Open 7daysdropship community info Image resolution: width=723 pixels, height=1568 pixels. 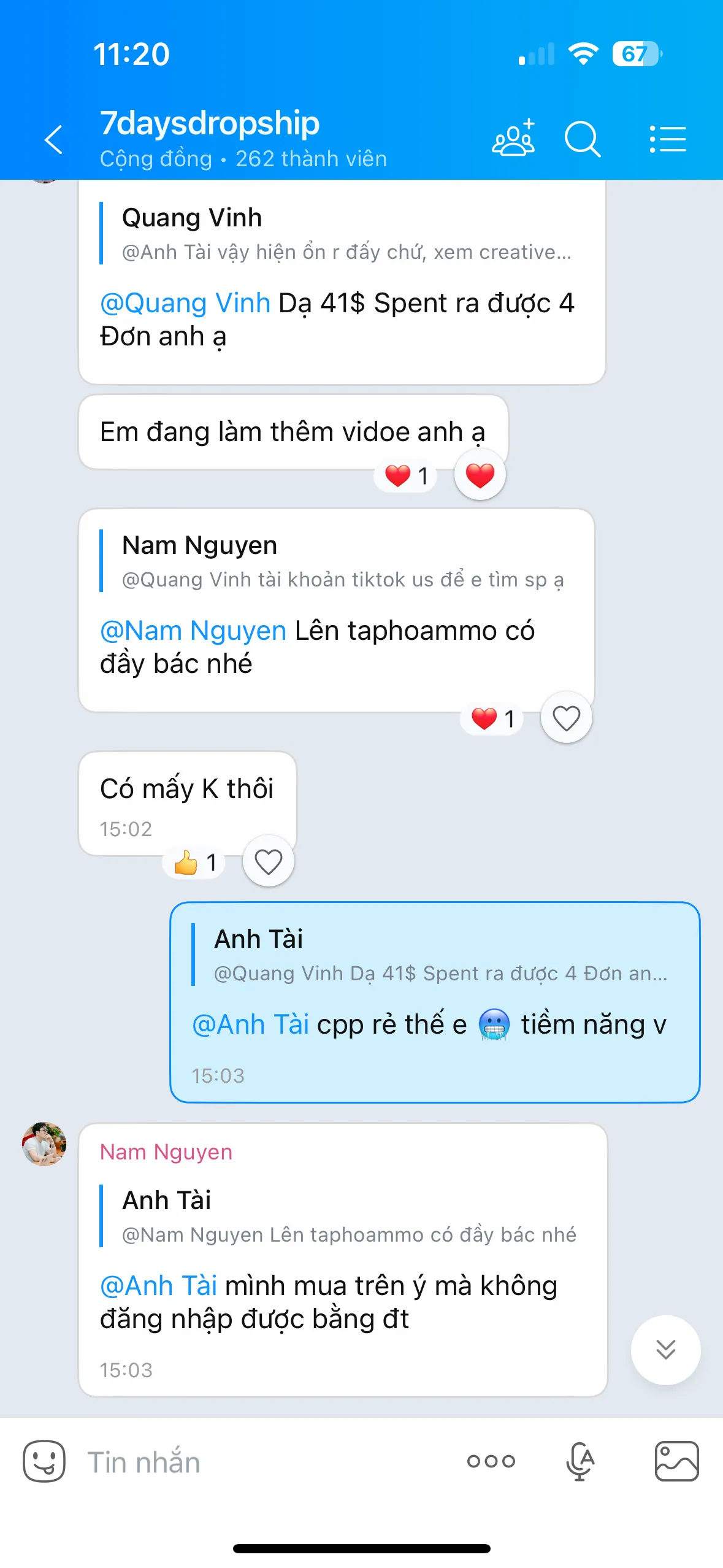(243, 138)
